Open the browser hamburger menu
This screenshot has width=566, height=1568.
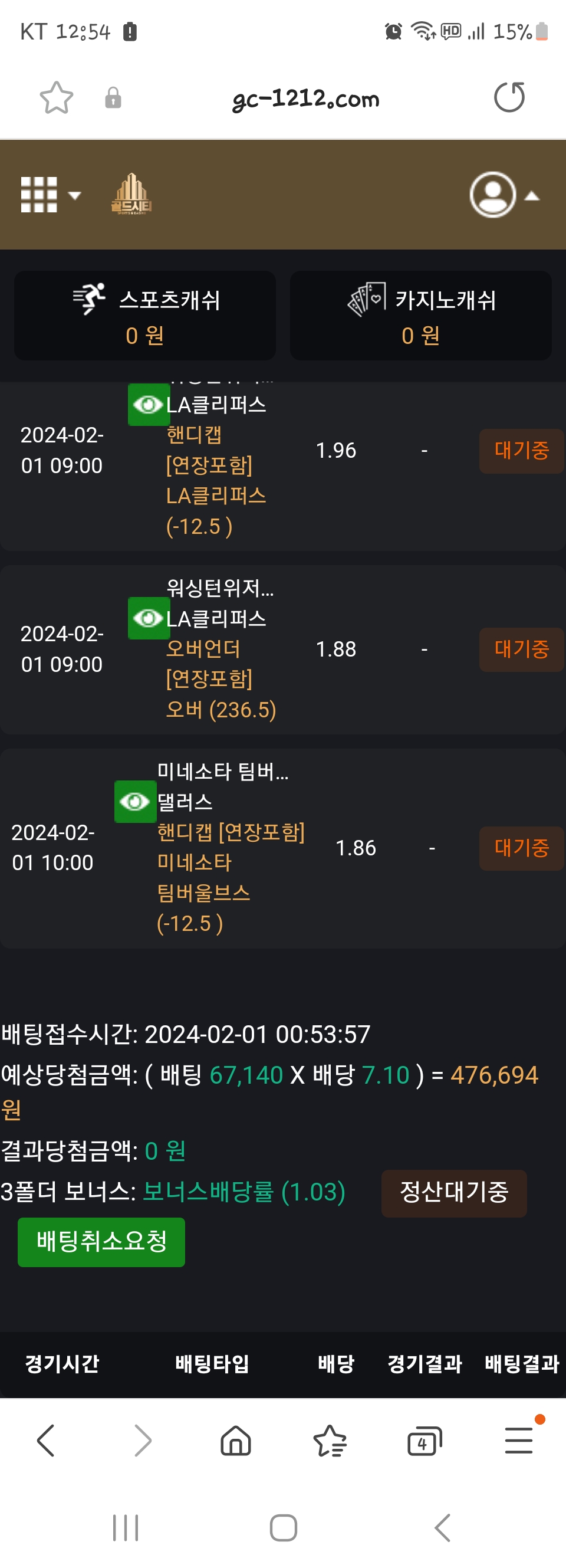pyautogui.click(x=518, y=1440)
